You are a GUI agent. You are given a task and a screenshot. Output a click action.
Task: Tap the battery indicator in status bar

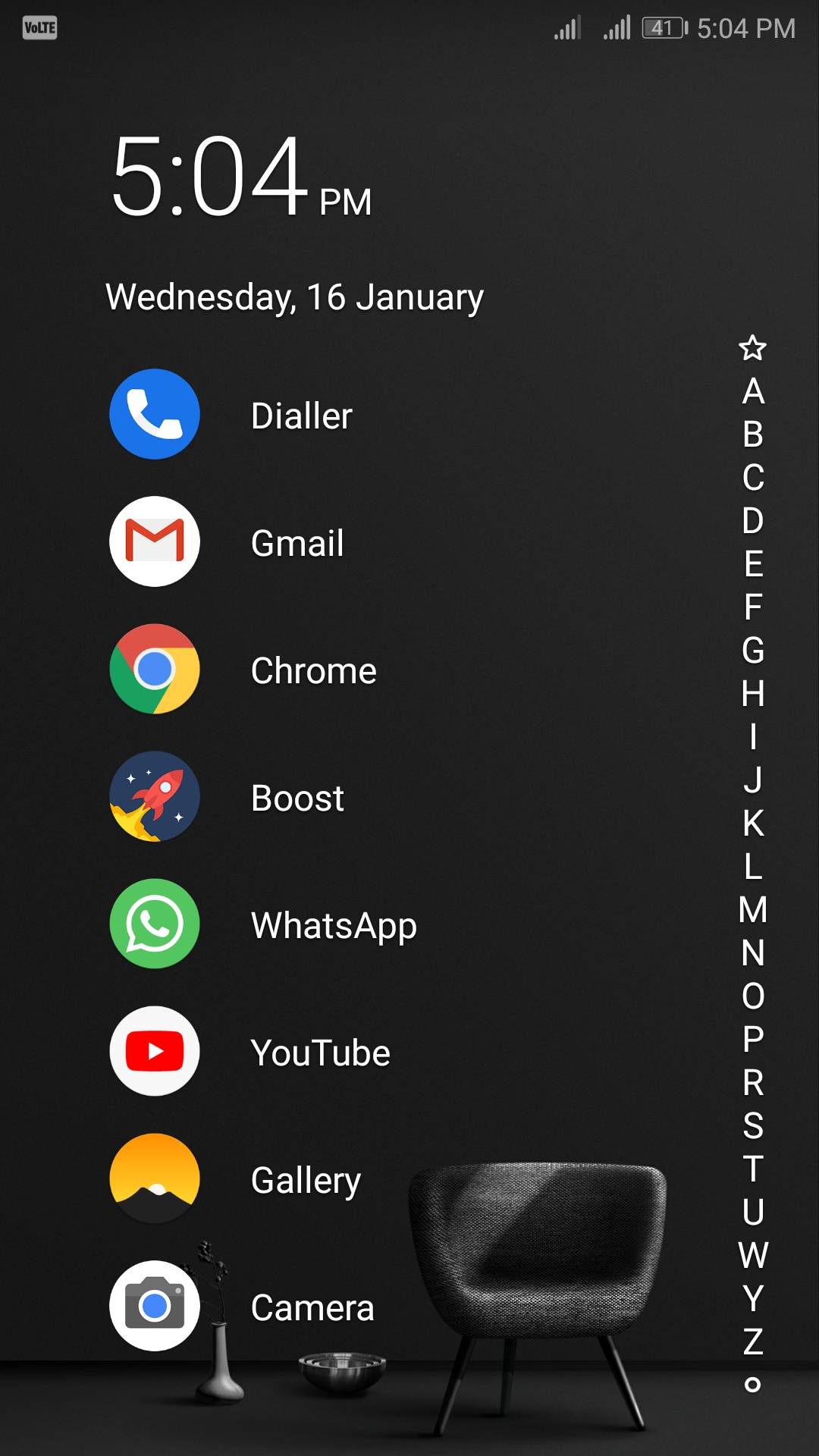tap(661, 27)
